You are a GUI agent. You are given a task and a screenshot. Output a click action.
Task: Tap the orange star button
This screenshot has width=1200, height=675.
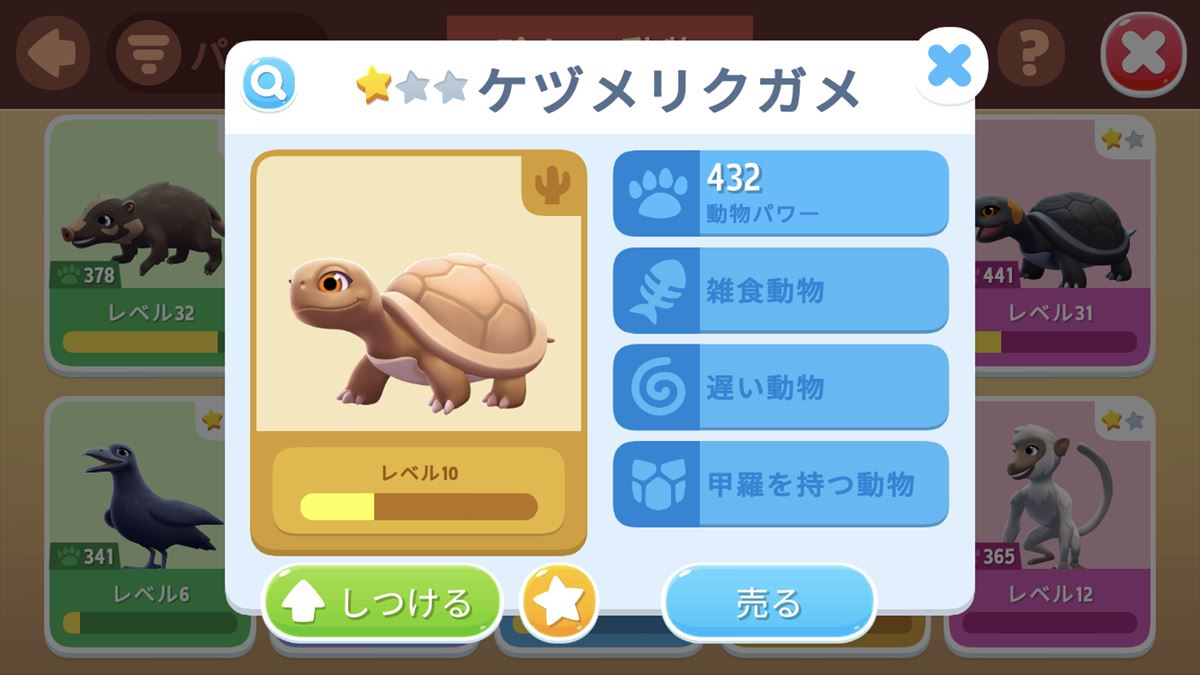pos(560,603)
